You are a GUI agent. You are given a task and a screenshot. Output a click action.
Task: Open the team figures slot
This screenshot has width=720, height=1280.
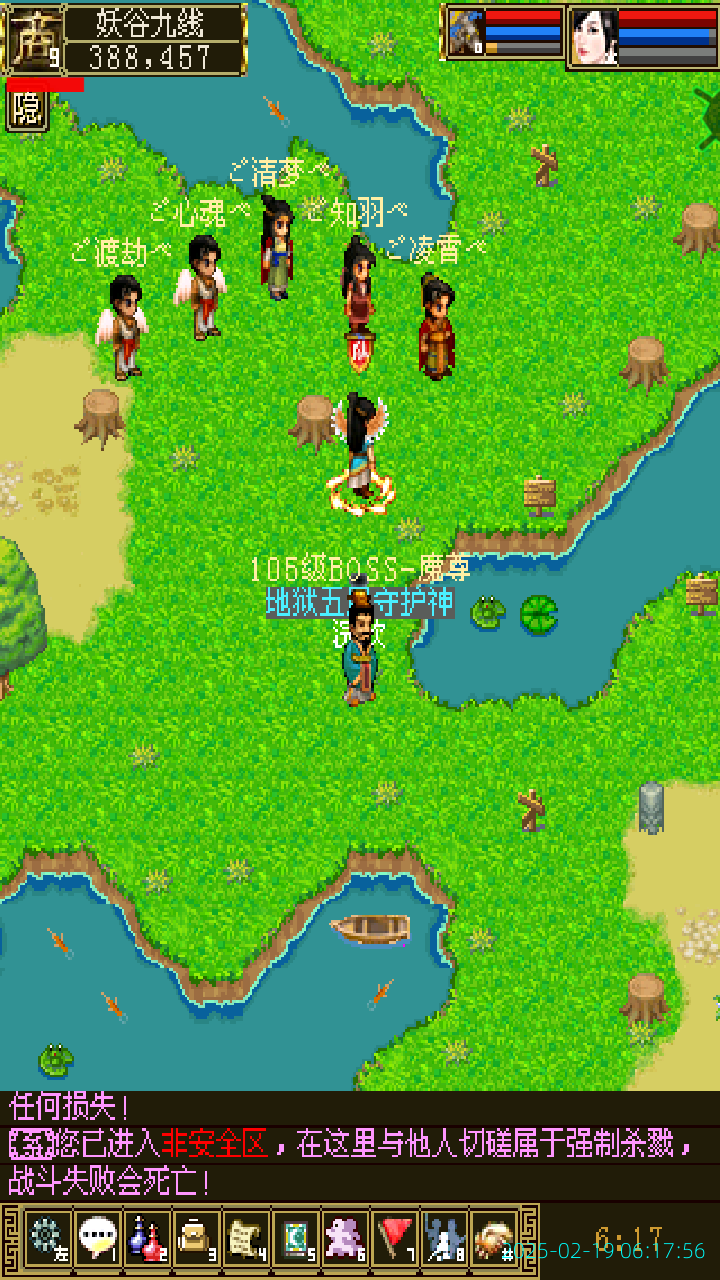pyautogui.click(x=445, y=1239)
